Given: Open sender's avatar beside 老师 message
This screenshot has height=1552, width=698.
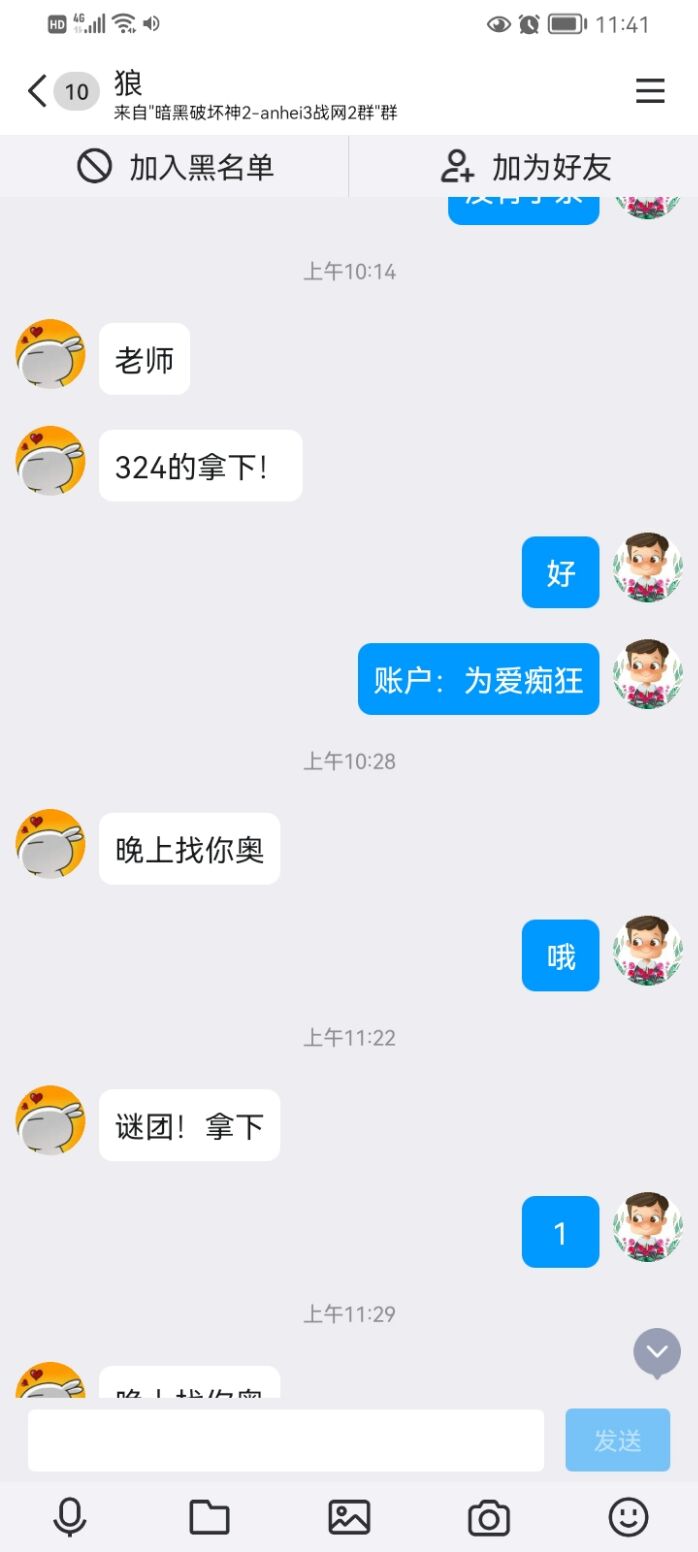Looking at the screenshot, I should (50, 355).
